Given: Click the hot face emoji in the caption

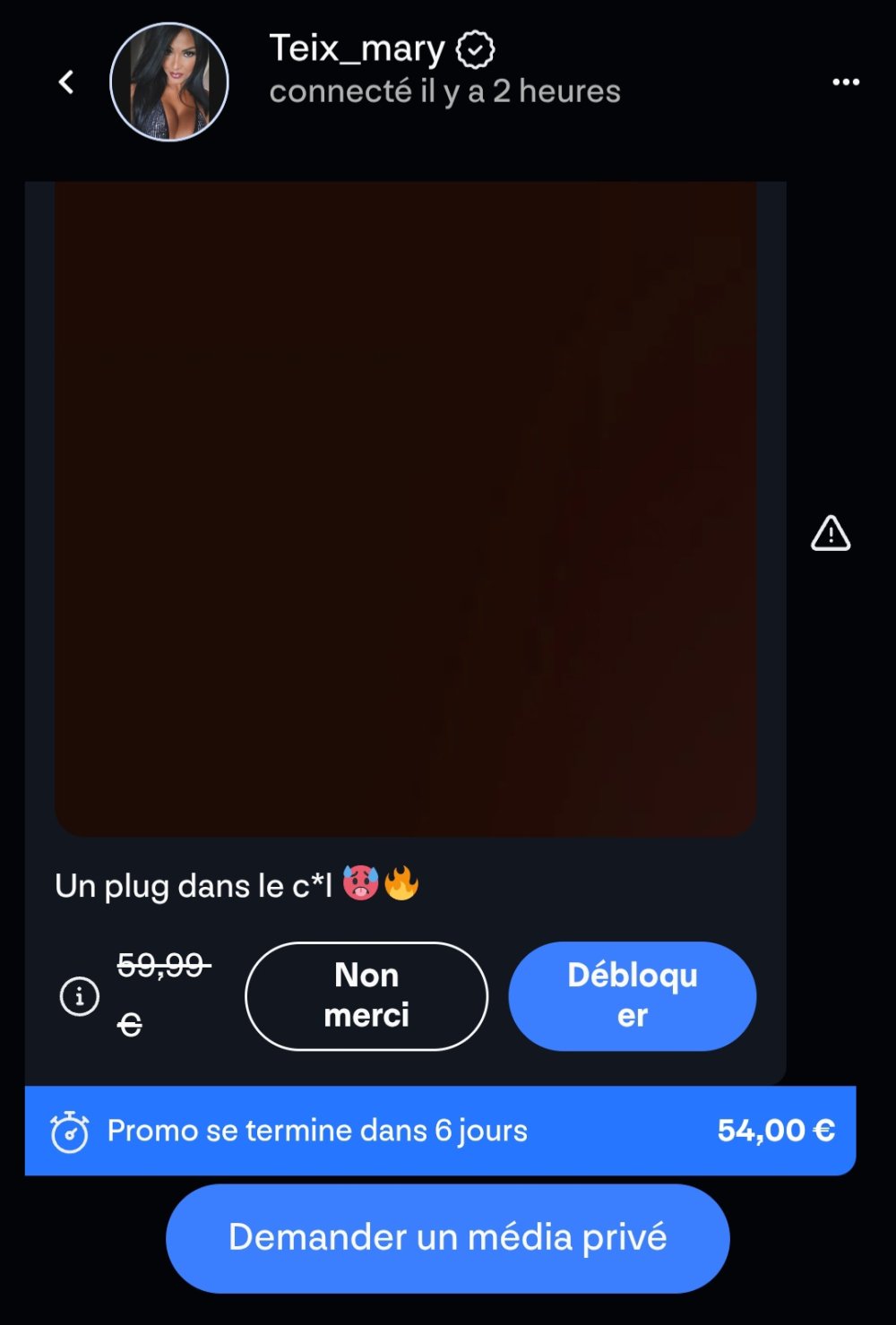Looking at the screenshot, I should (361, 885).
